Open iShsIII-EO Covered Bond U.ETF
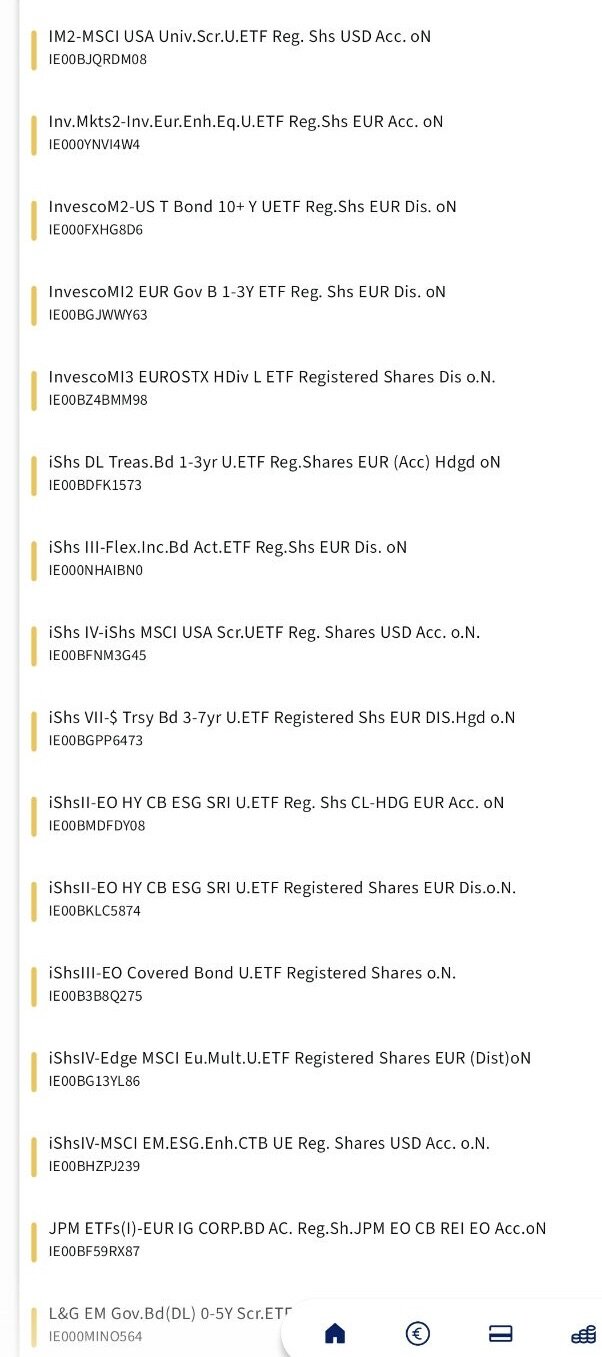Viewport: 602px width, 1357px height. tap(252, 981)
